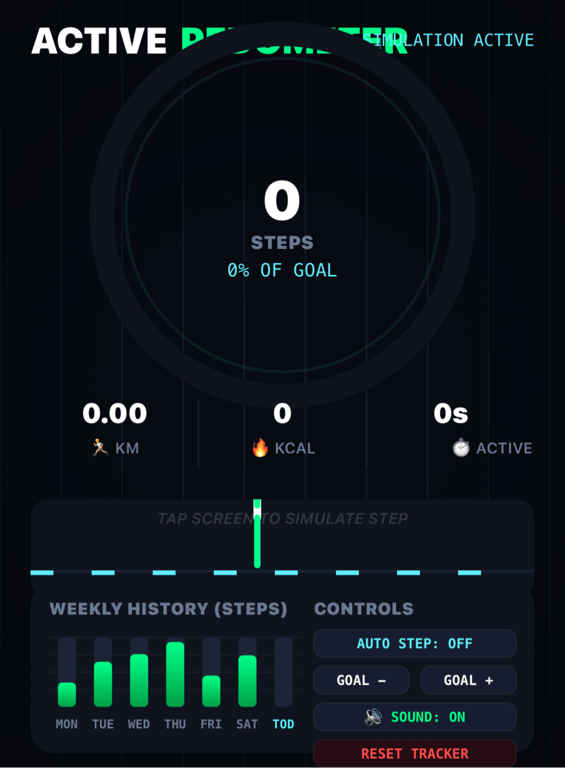565x768 pixels.
Task: Increase the goal with Goal +
Action: [x=468, y=680]
